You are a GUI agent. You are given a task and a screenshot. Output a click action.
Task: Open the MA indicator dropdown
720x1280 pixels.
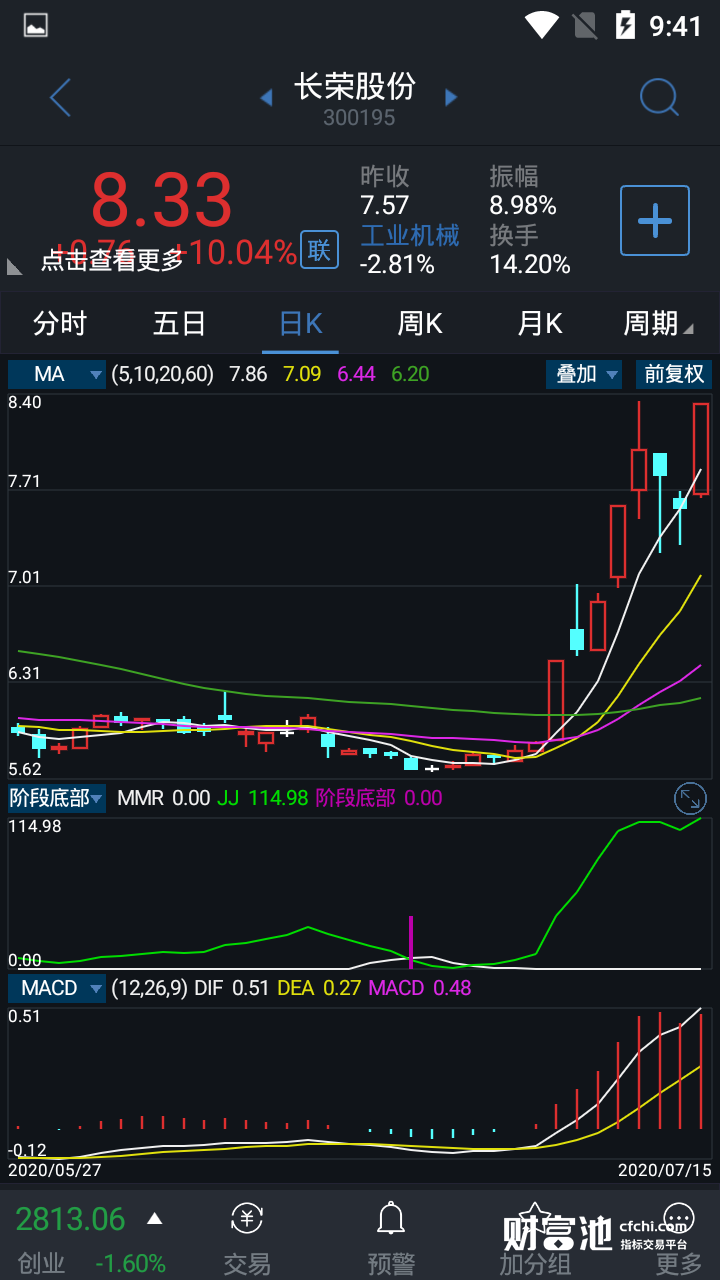57,374
